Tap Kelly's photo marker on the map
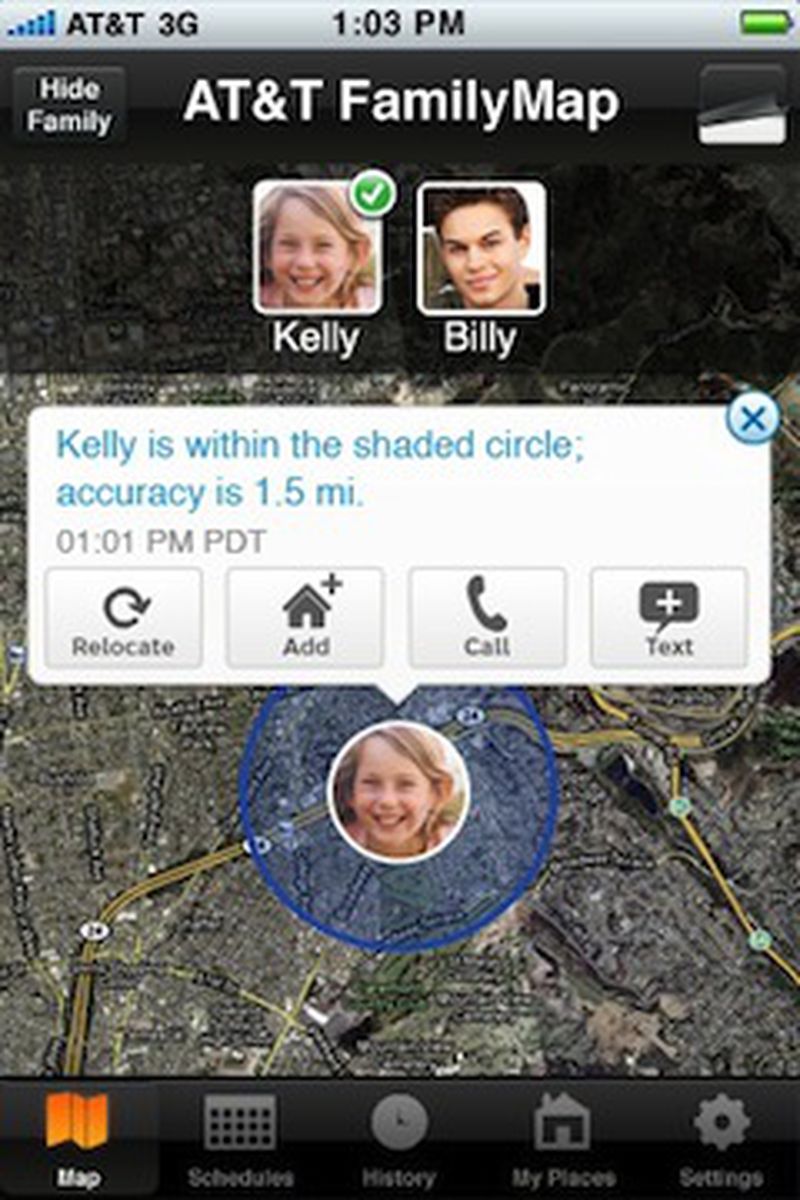 click(x=398, y=792)
